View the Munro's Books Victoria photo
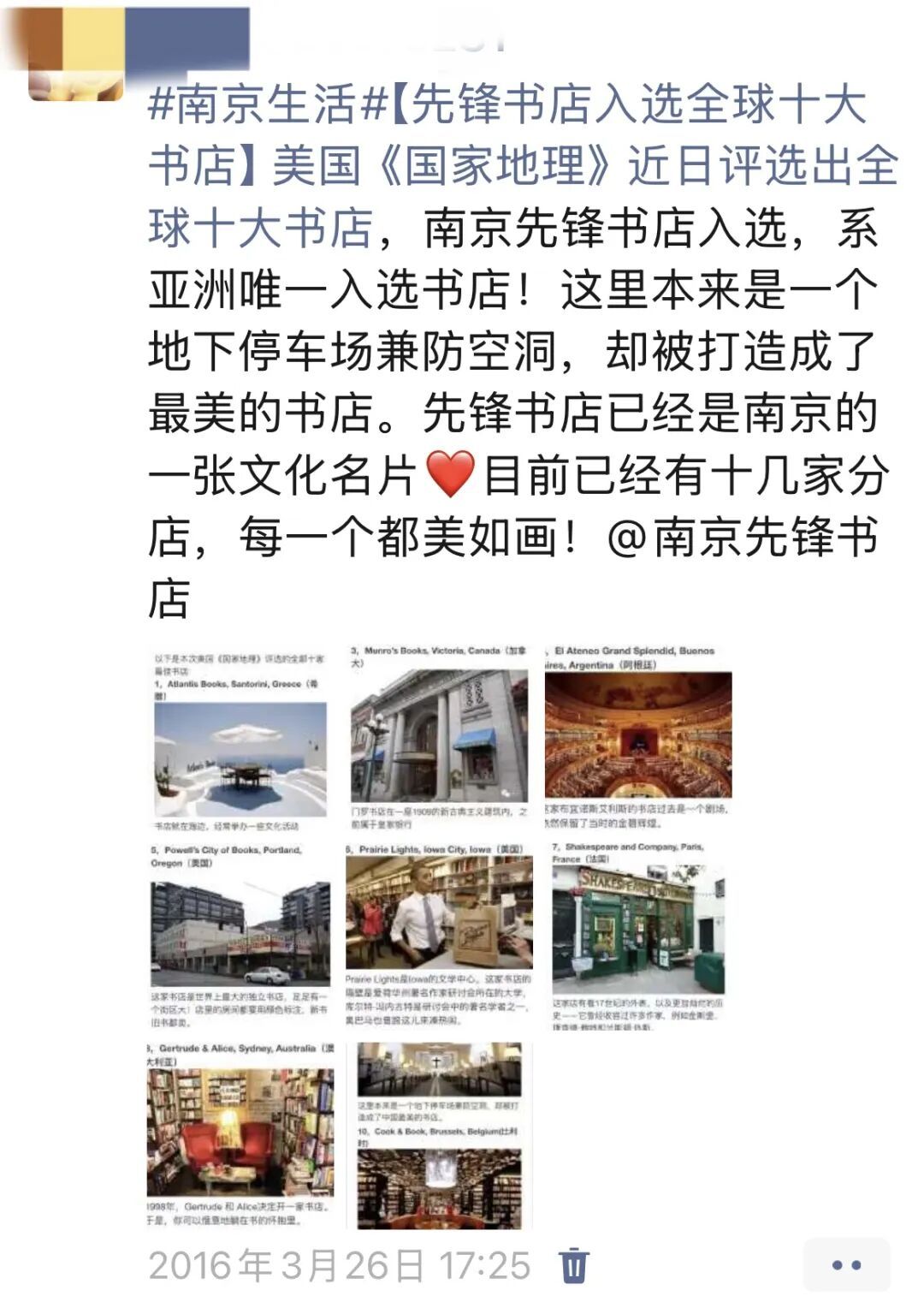This screenshot has height=1296, width=924. pos(440,740)
